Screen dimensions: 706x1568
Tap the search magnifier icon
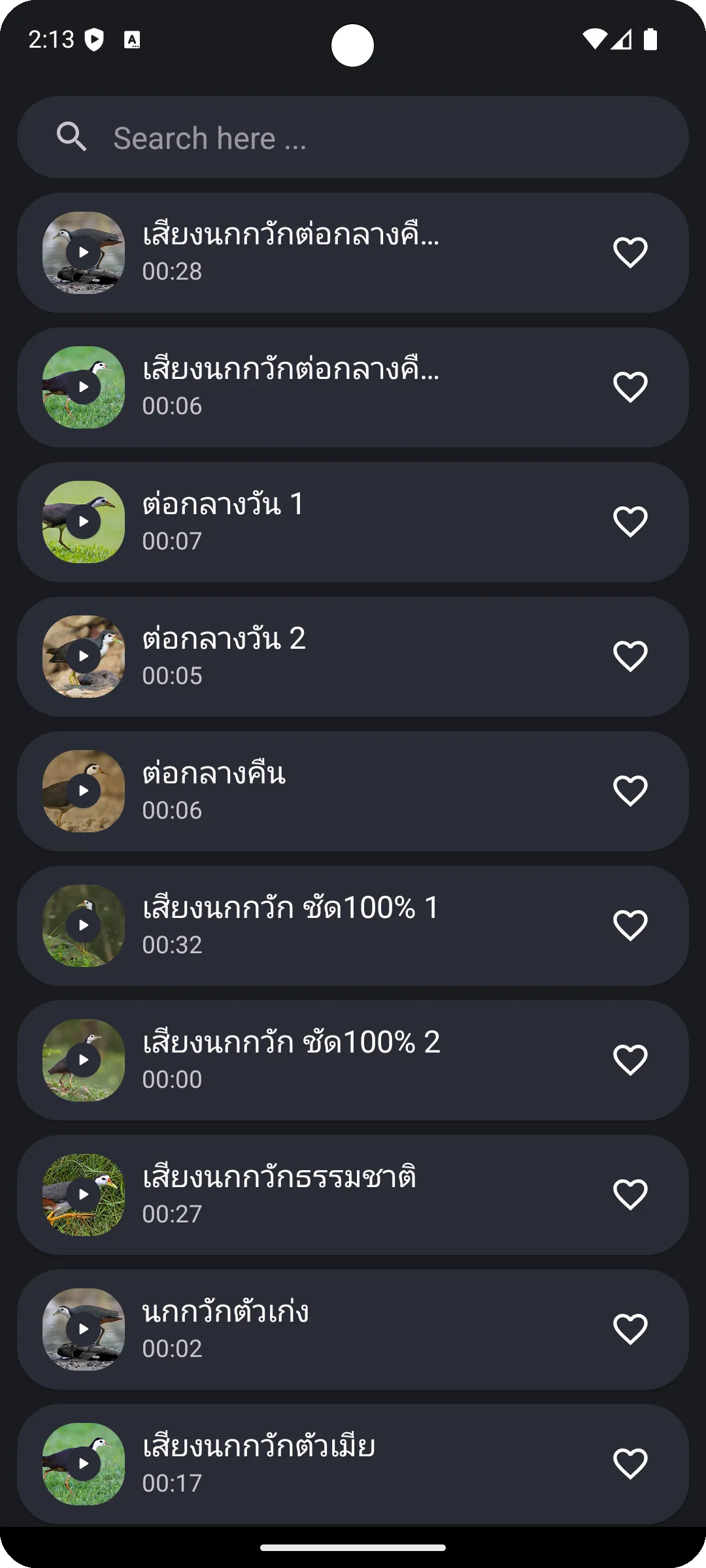pos(73,137)
